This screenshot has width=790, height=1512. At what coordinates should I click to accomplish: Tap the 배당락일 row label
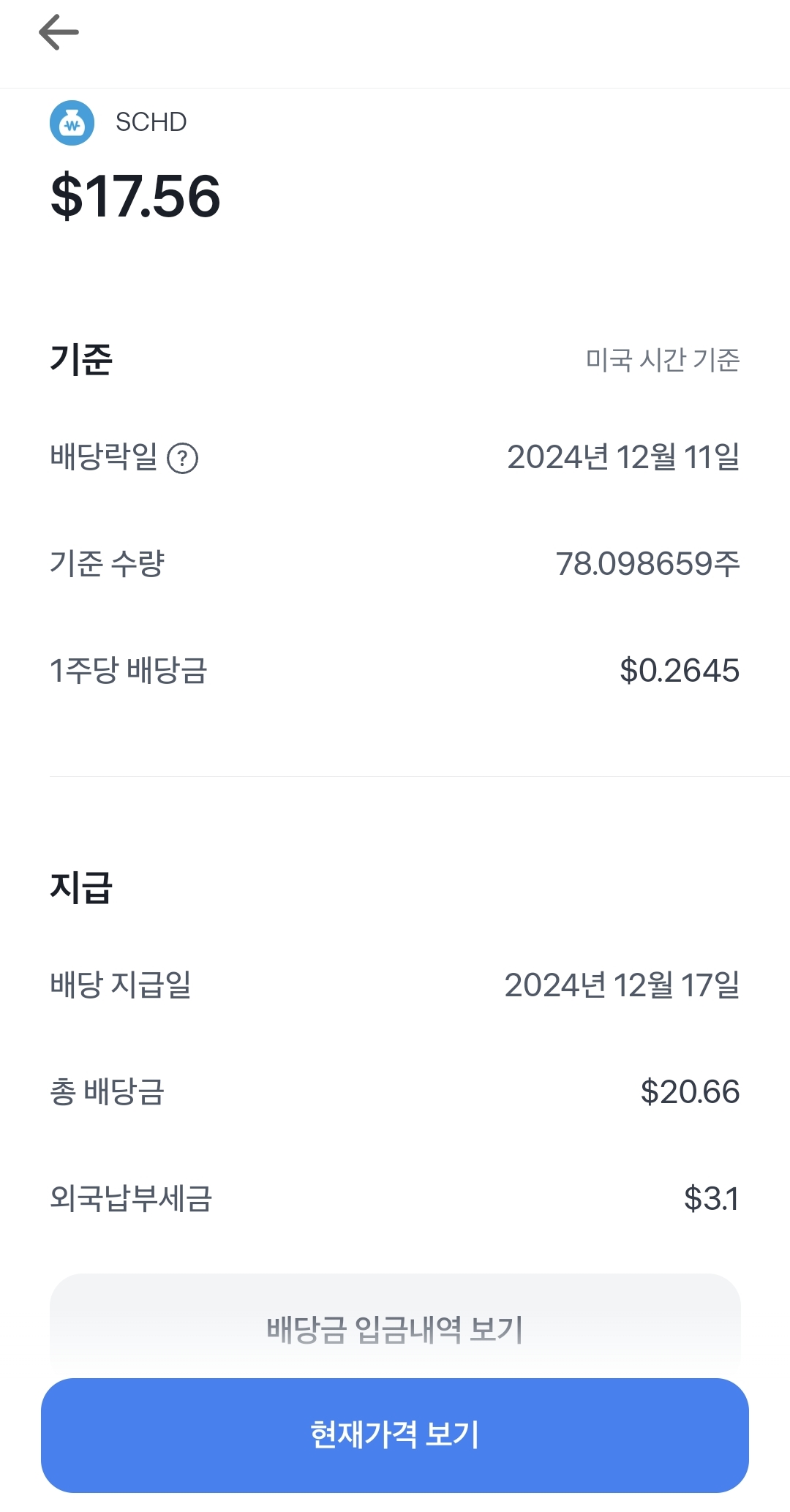click(x=102, y=459)
